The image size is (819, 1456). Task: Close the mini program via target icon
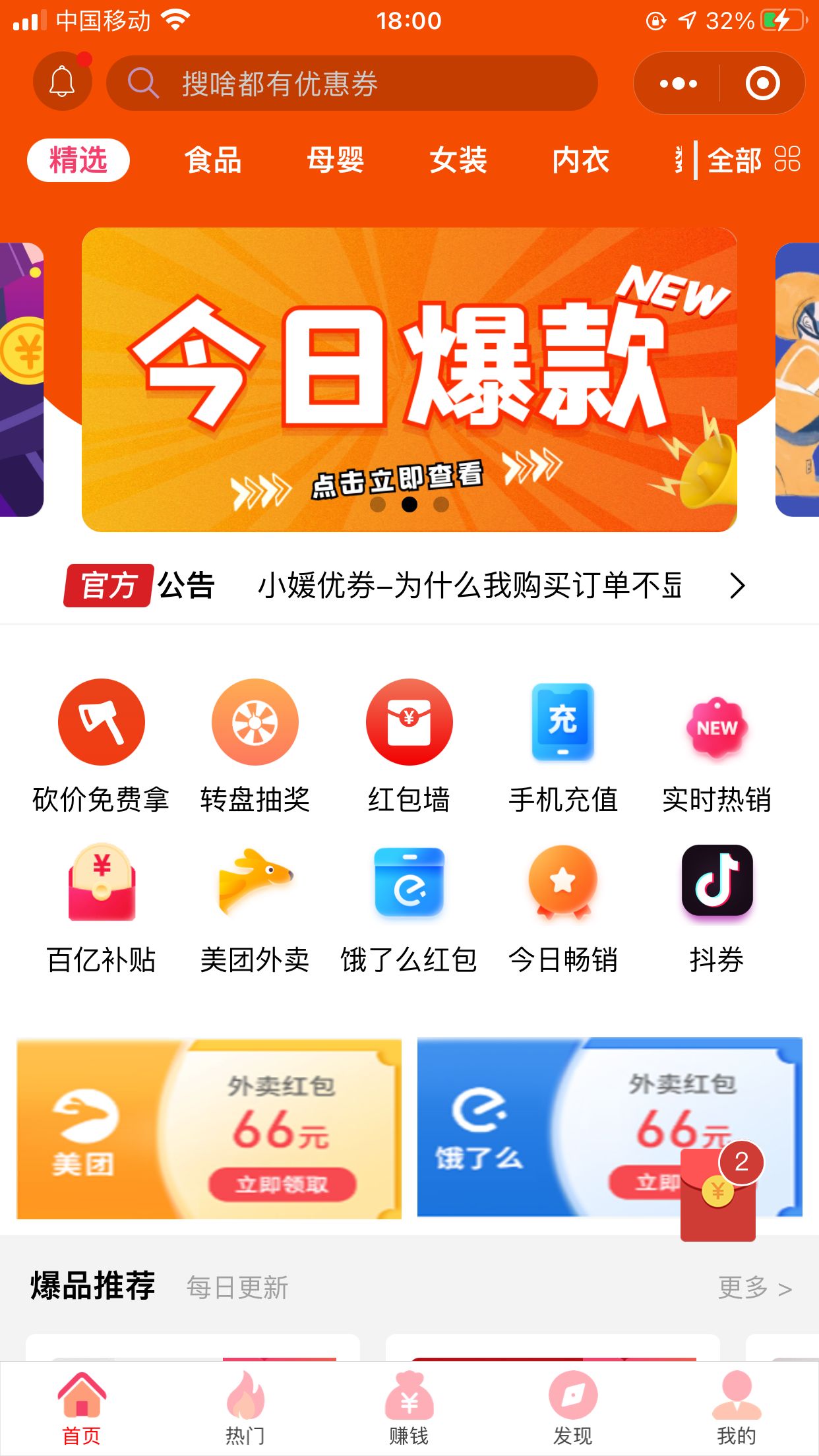point(762,84)
